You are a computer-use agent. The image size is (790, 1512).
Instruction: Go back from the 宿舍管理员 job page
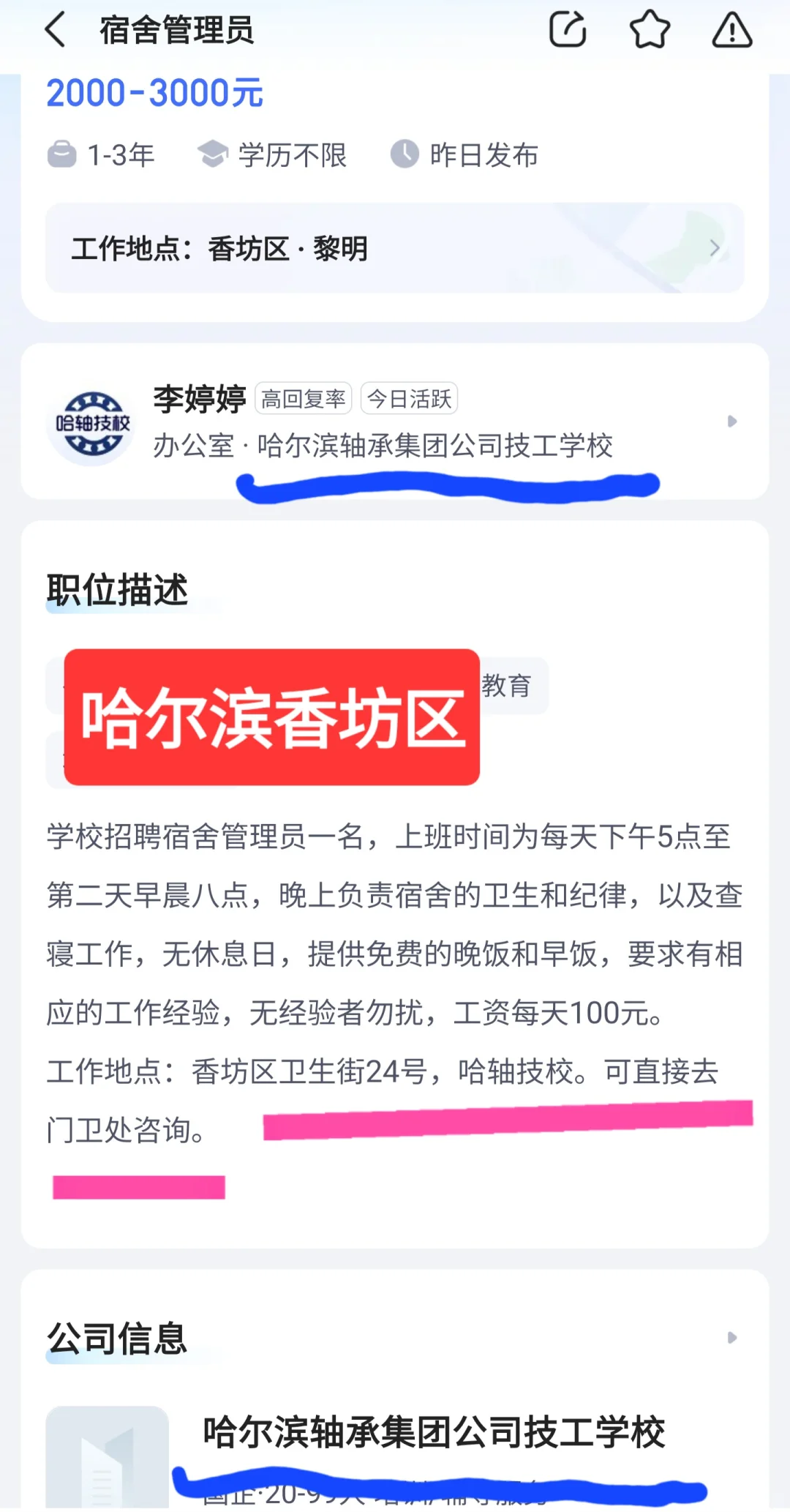click(56, 31)
